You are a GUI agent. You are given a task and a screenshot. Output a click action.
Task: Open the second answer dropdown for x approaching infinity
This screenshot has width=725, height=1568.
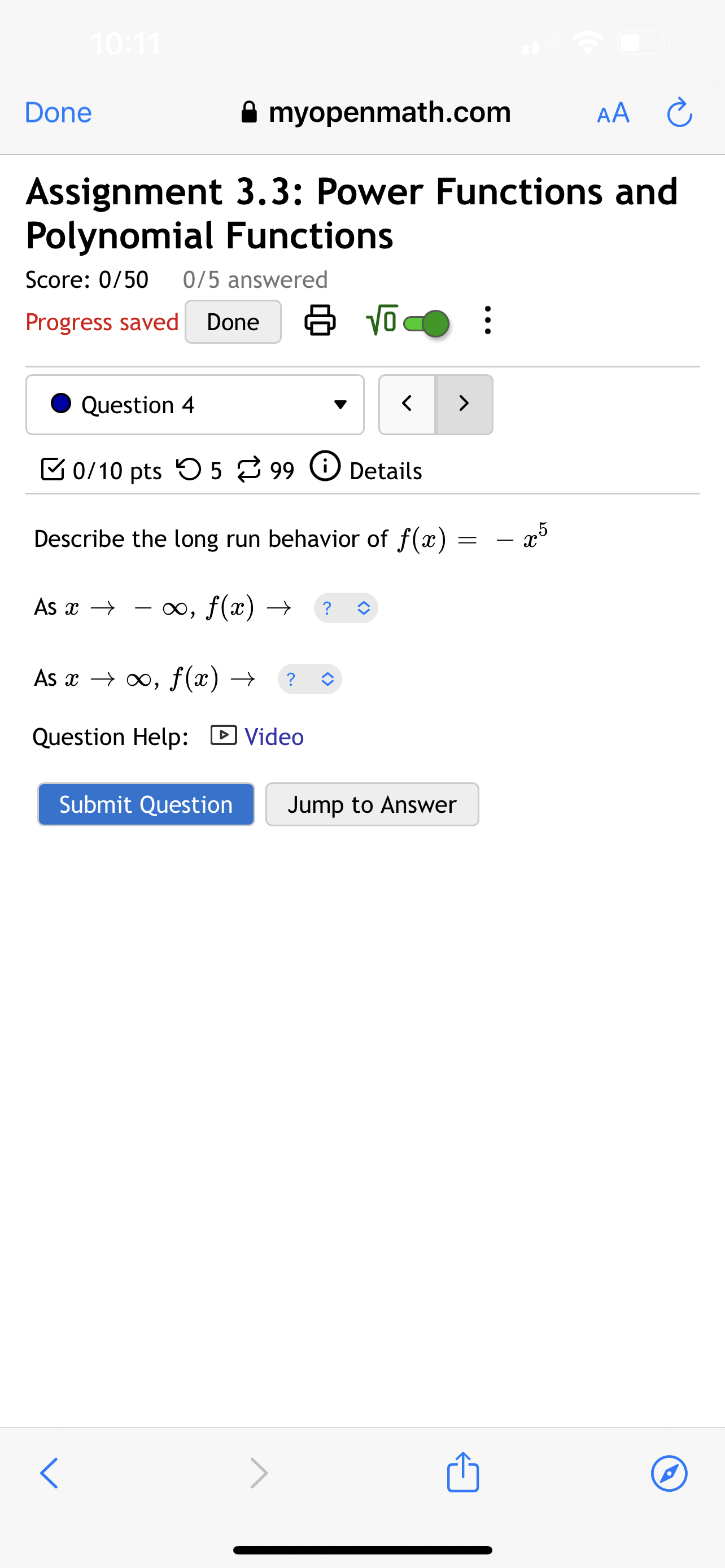pos(310,678)
